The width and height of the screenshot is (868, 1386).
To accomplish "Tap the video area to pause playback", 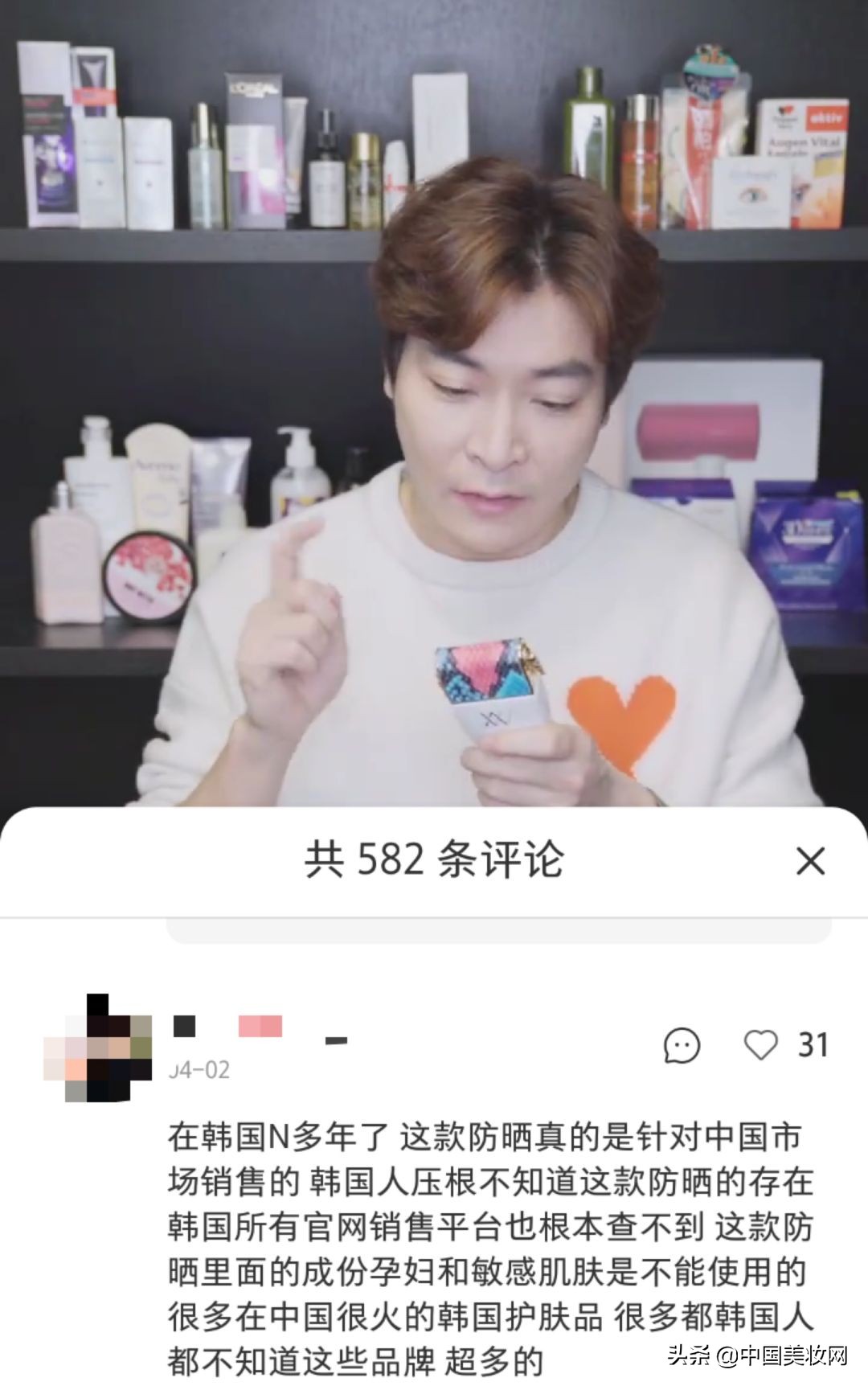I will tap(434, 402).
